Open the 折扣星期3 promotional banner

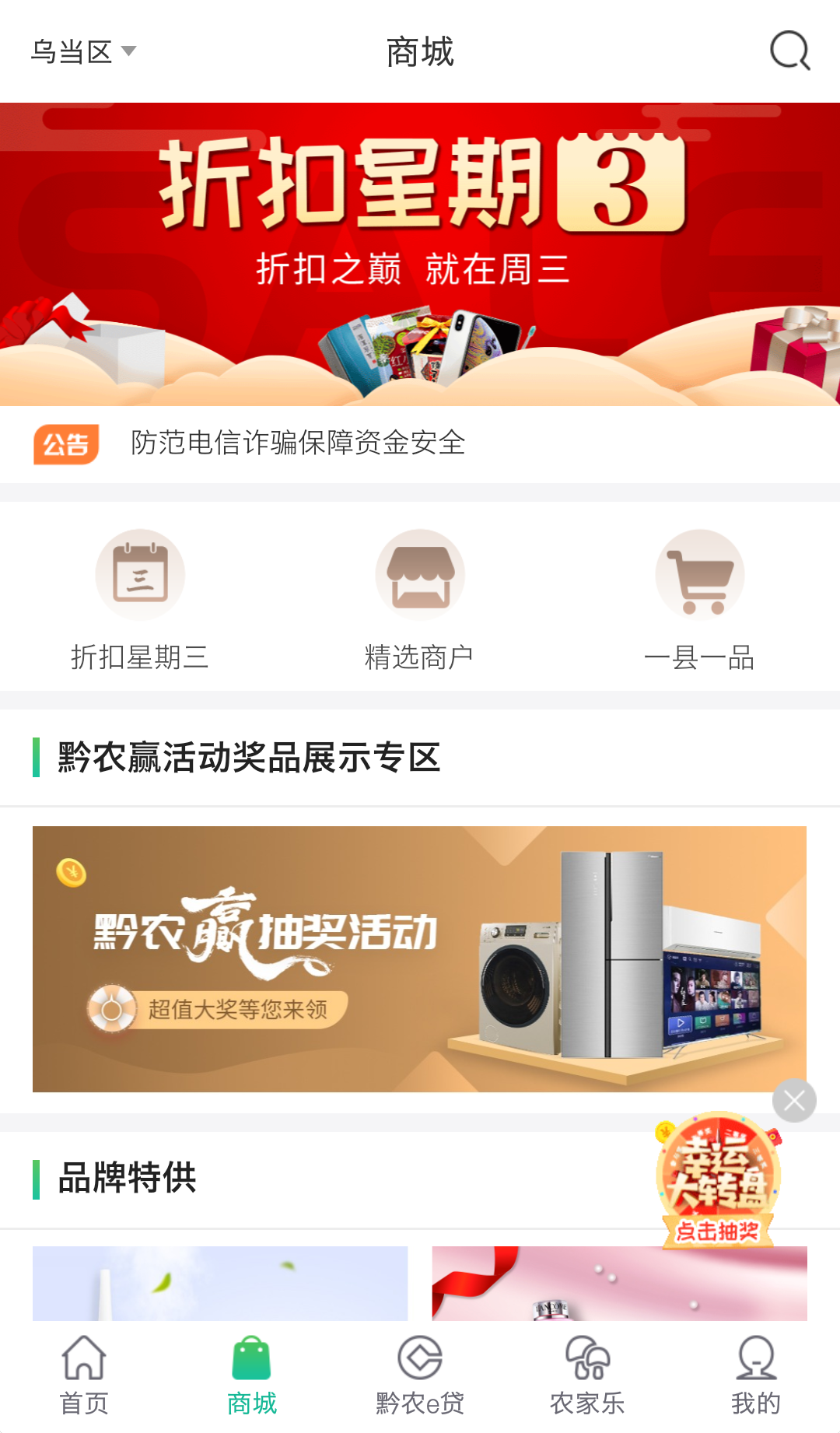pos(420,252)
